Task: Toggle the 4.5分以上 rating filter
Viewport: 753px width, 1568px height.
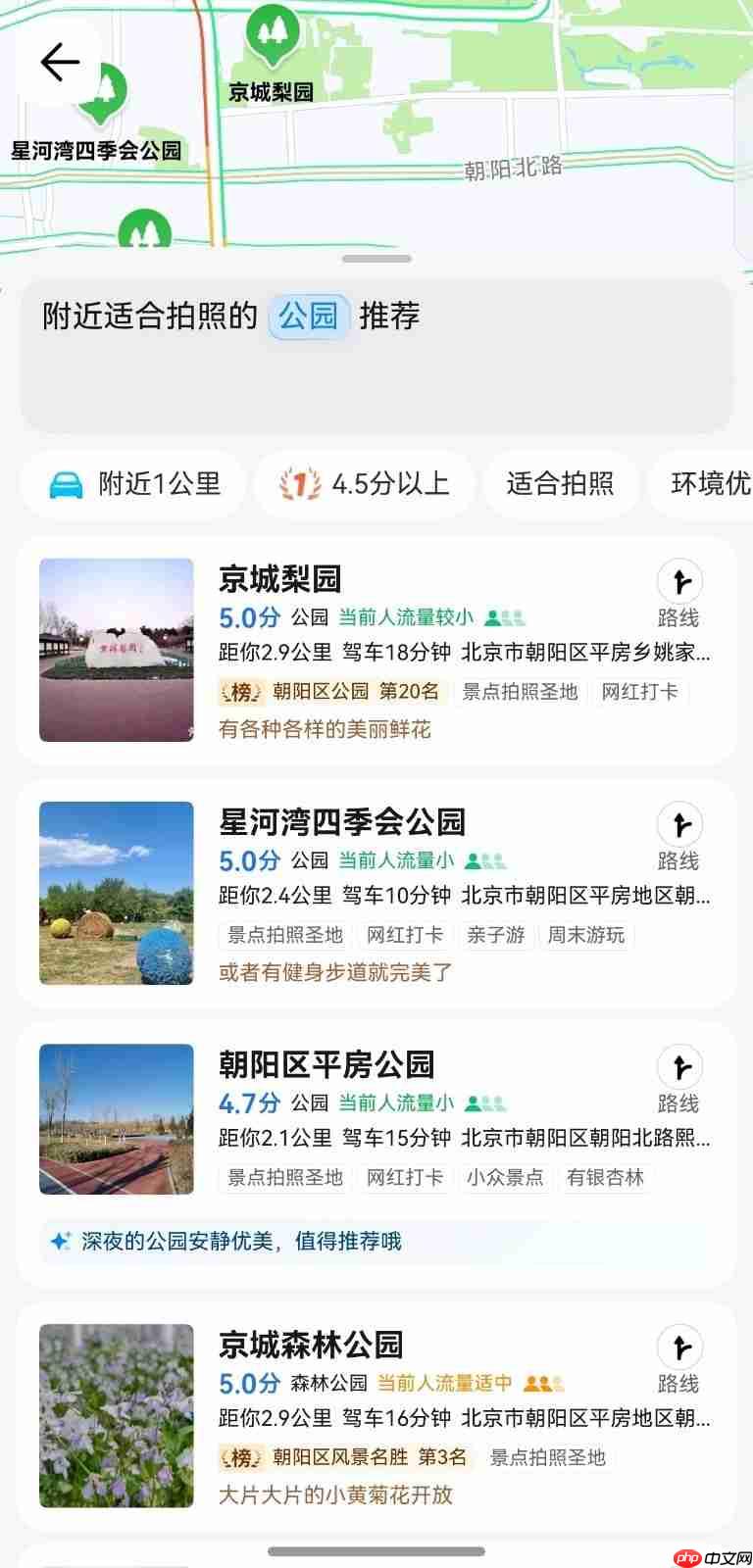Action: click(363, 483)
